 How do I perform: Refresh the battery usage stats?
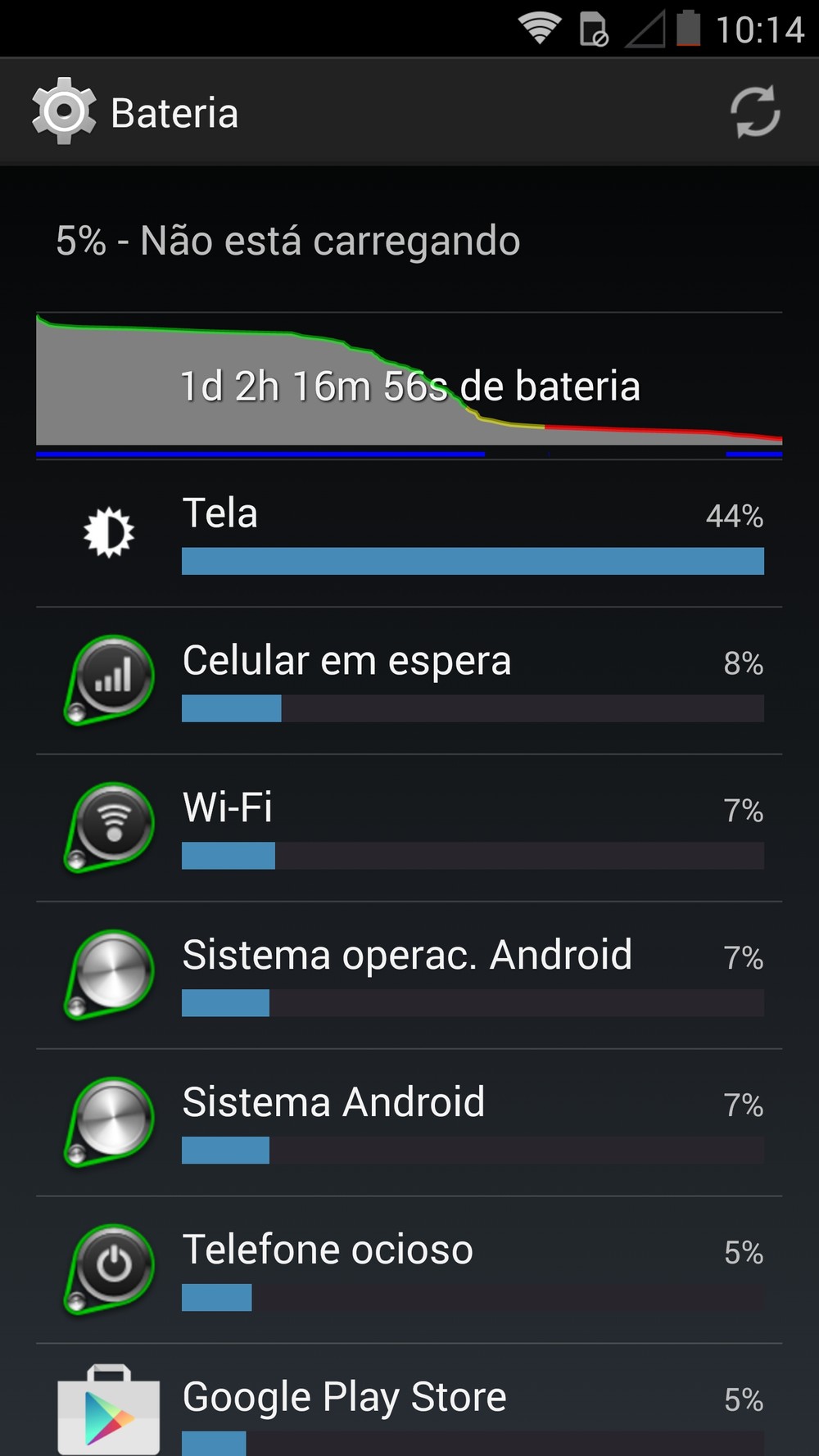pyautogui.click(x=754, y=112)
